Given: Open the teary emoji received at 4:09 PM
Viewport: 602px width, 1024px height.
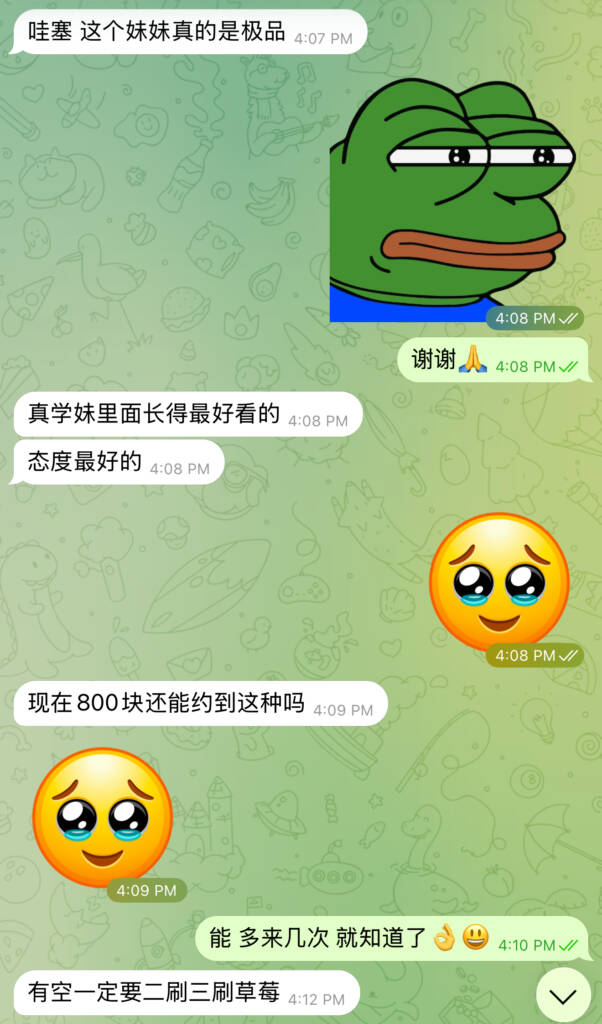Looking at the screenshot, I should click(x=103, y=816).
